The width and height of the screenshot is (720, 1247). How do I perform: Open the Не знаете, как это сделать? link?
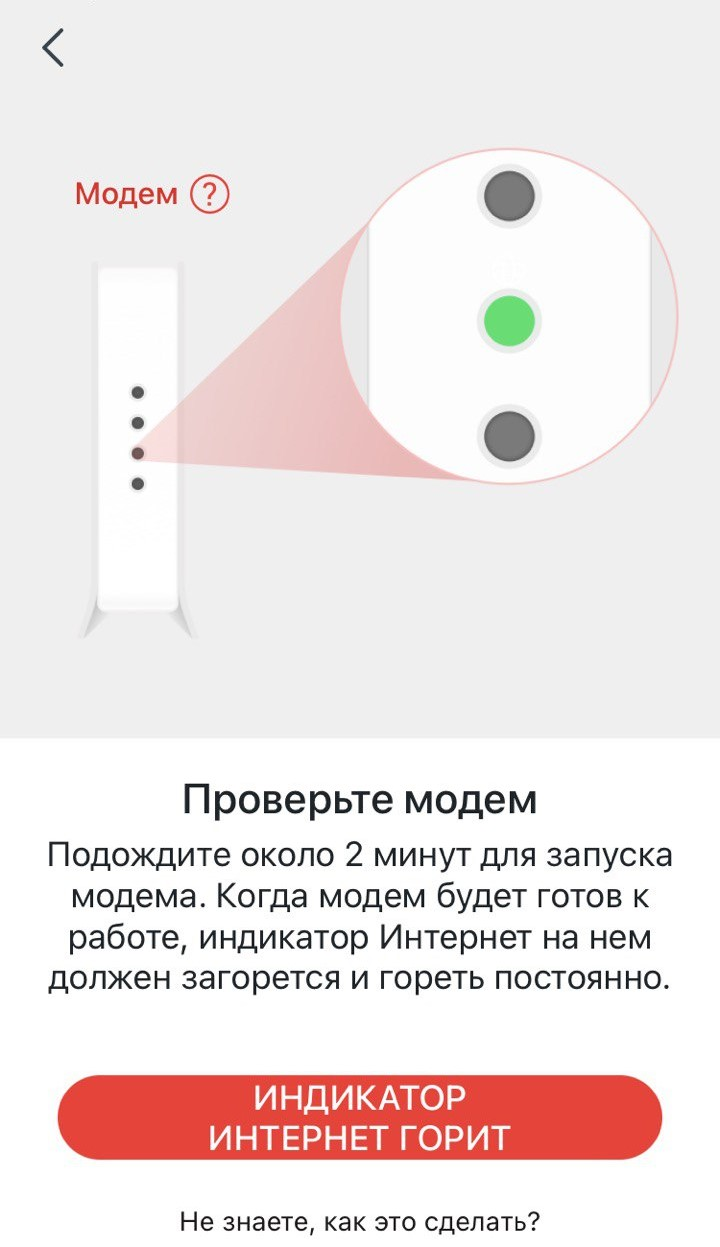pos(360,1221)
